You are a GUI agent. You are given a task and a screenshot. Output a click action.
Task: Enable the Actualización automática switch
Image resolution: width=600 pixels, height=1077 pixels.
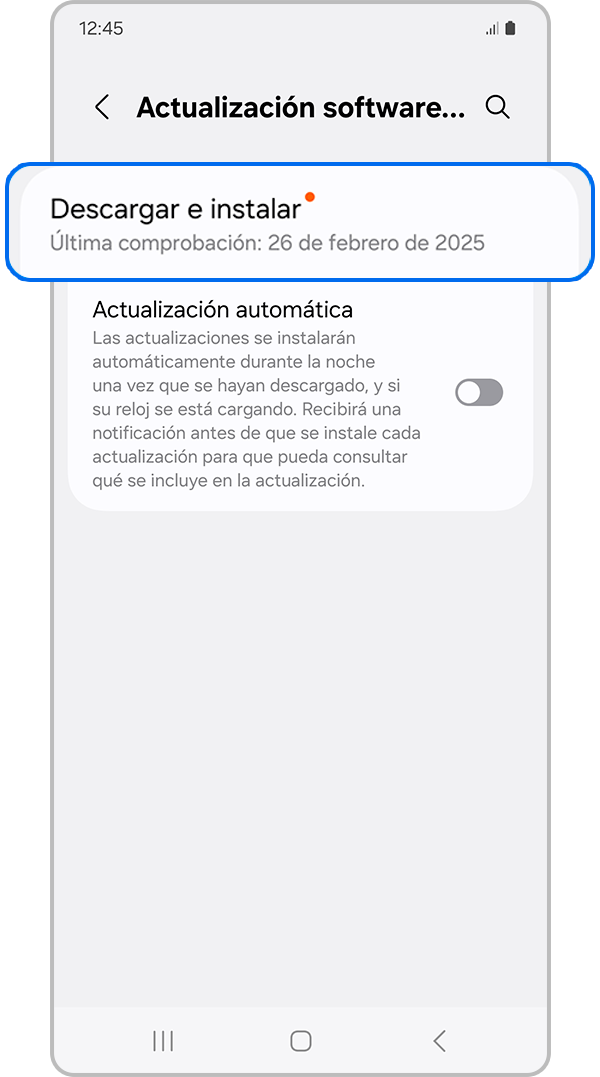(x=479, y=393)
